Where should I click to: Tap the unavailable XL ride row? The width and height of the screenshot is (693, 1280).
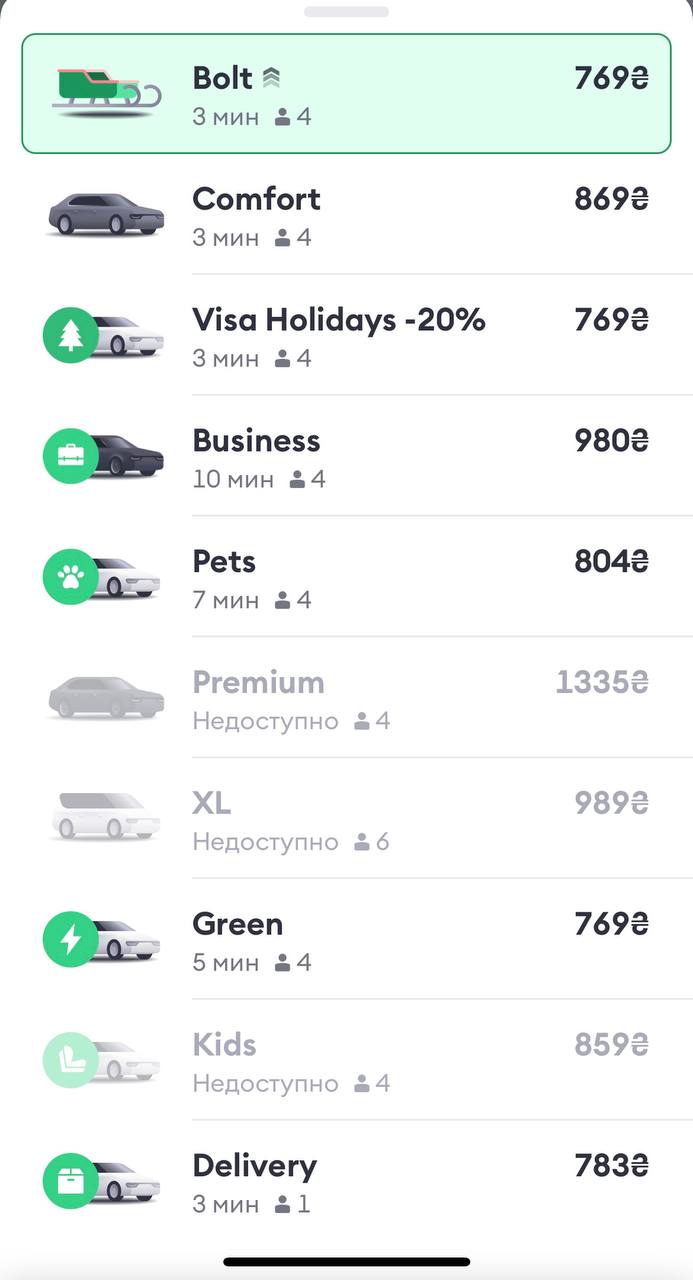pyautogui.click(x=346, y=820)
